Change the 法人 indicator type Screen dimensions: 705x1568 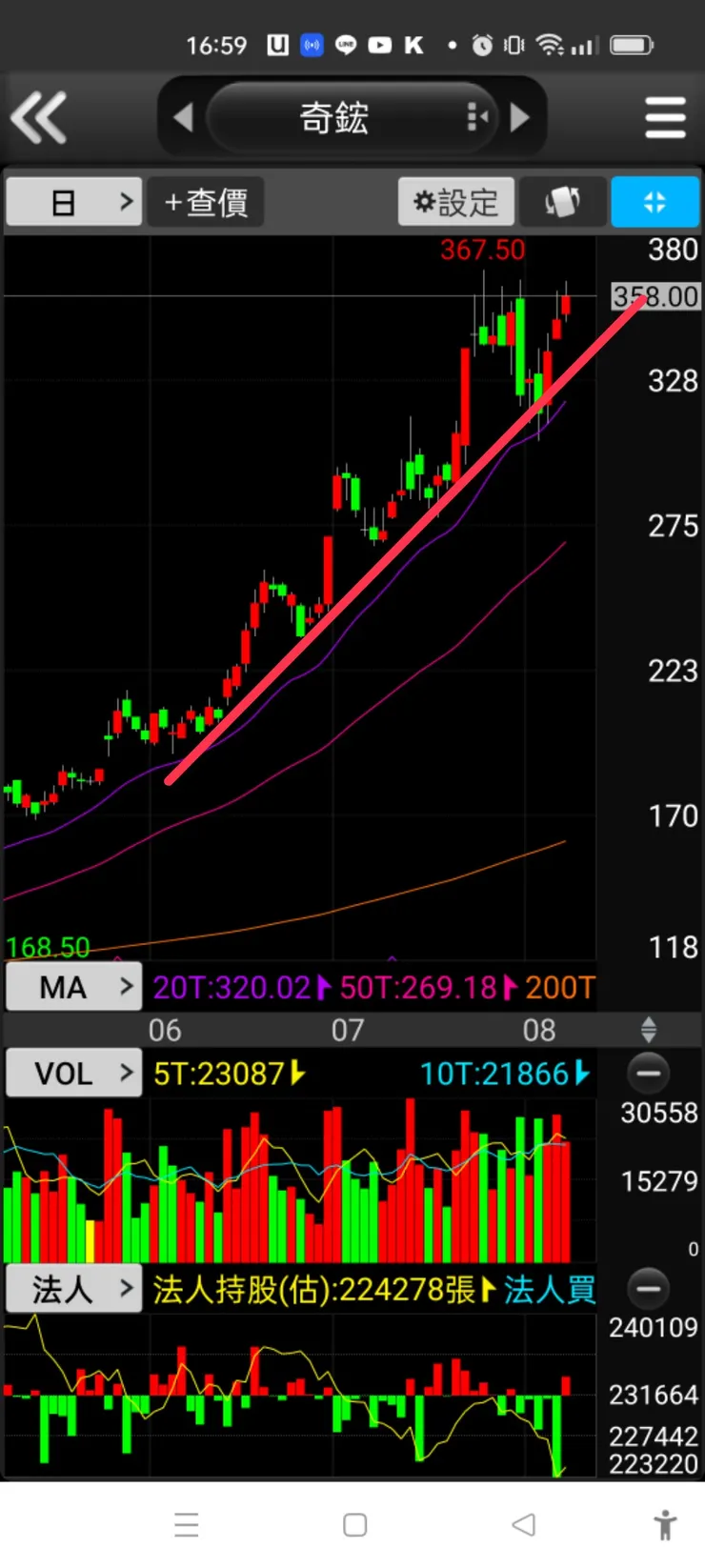[73, 1289]
